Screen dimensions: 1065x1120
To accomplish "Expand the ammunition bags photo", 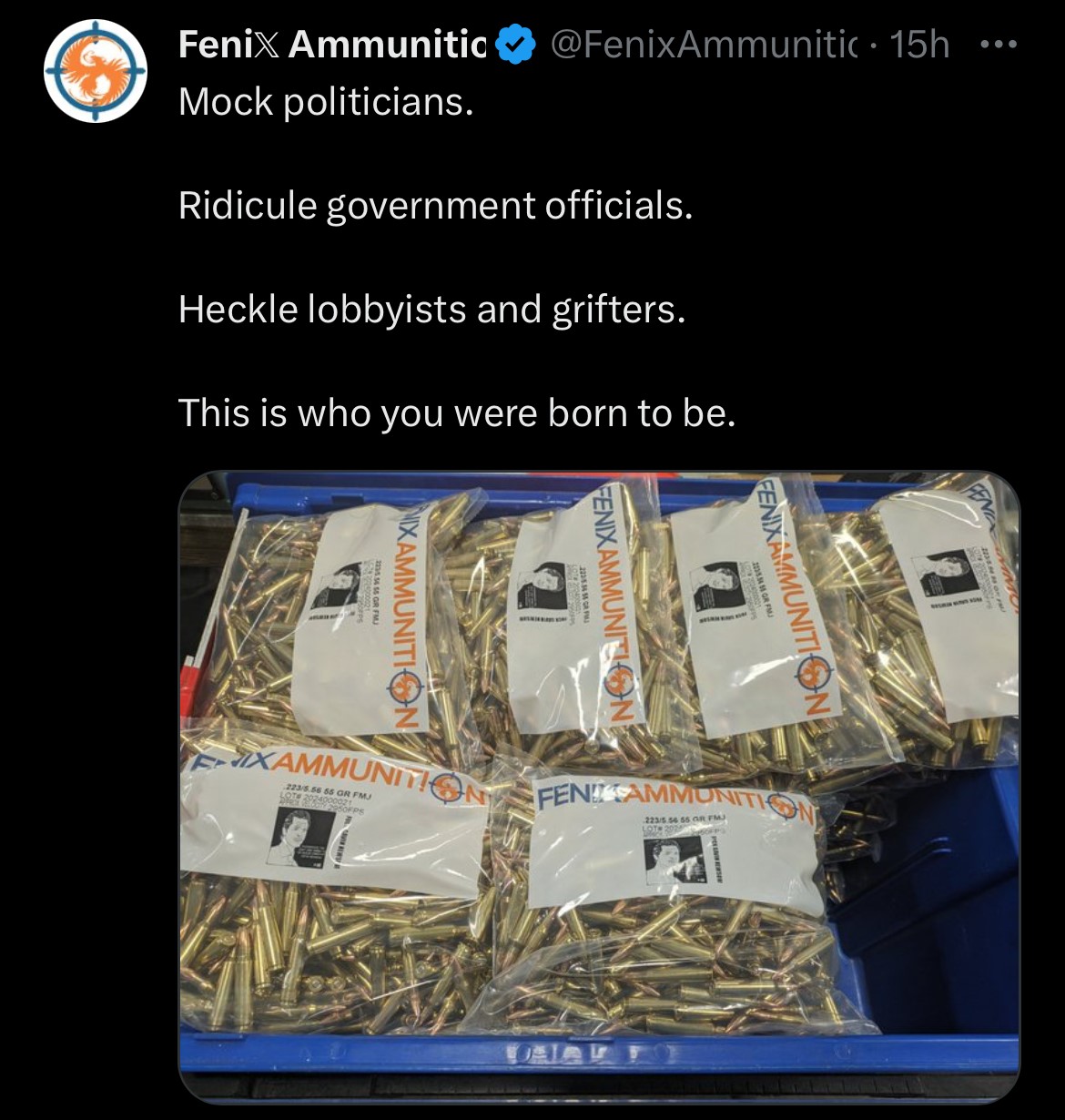I will [599, 787].
